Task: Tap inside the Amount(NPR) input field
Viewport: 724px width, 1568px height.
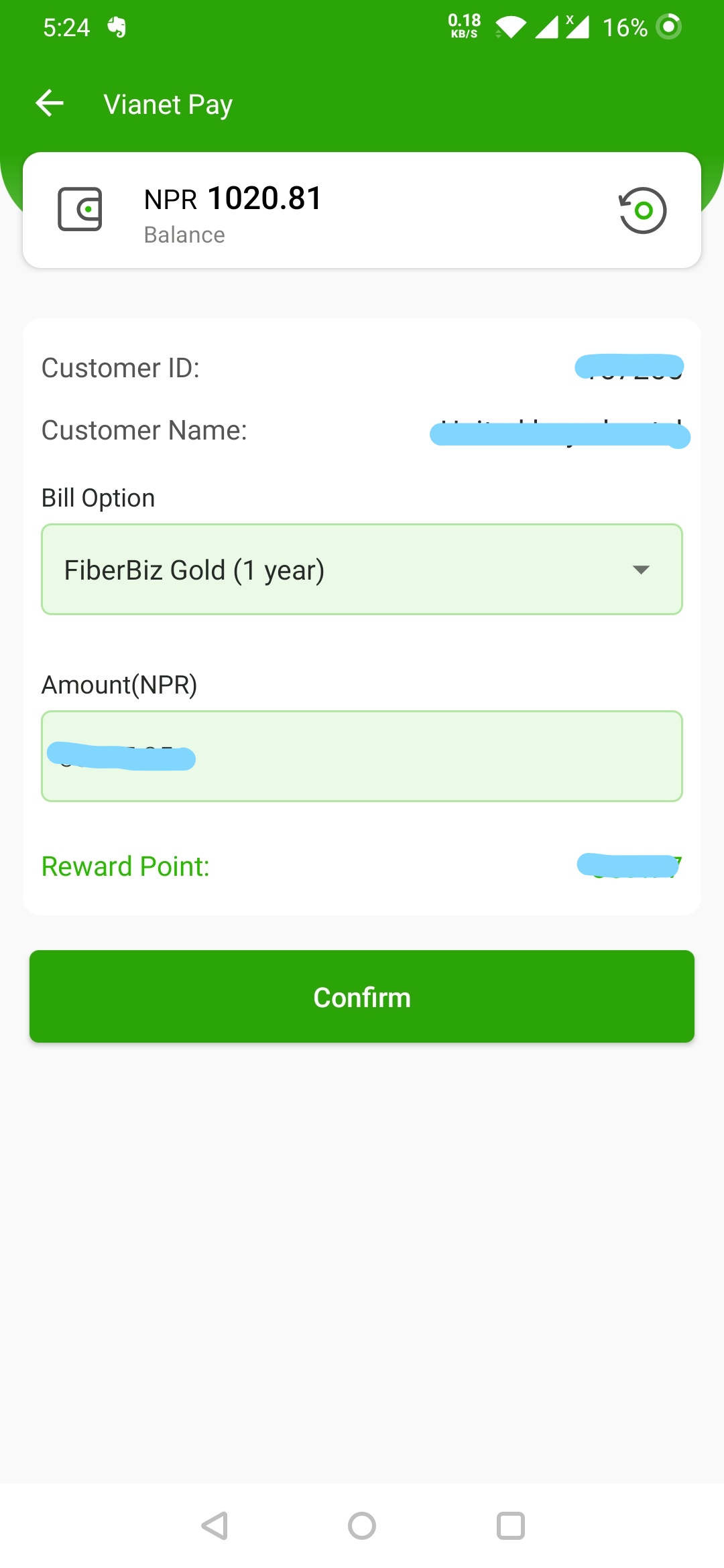Action: (362, 757)
